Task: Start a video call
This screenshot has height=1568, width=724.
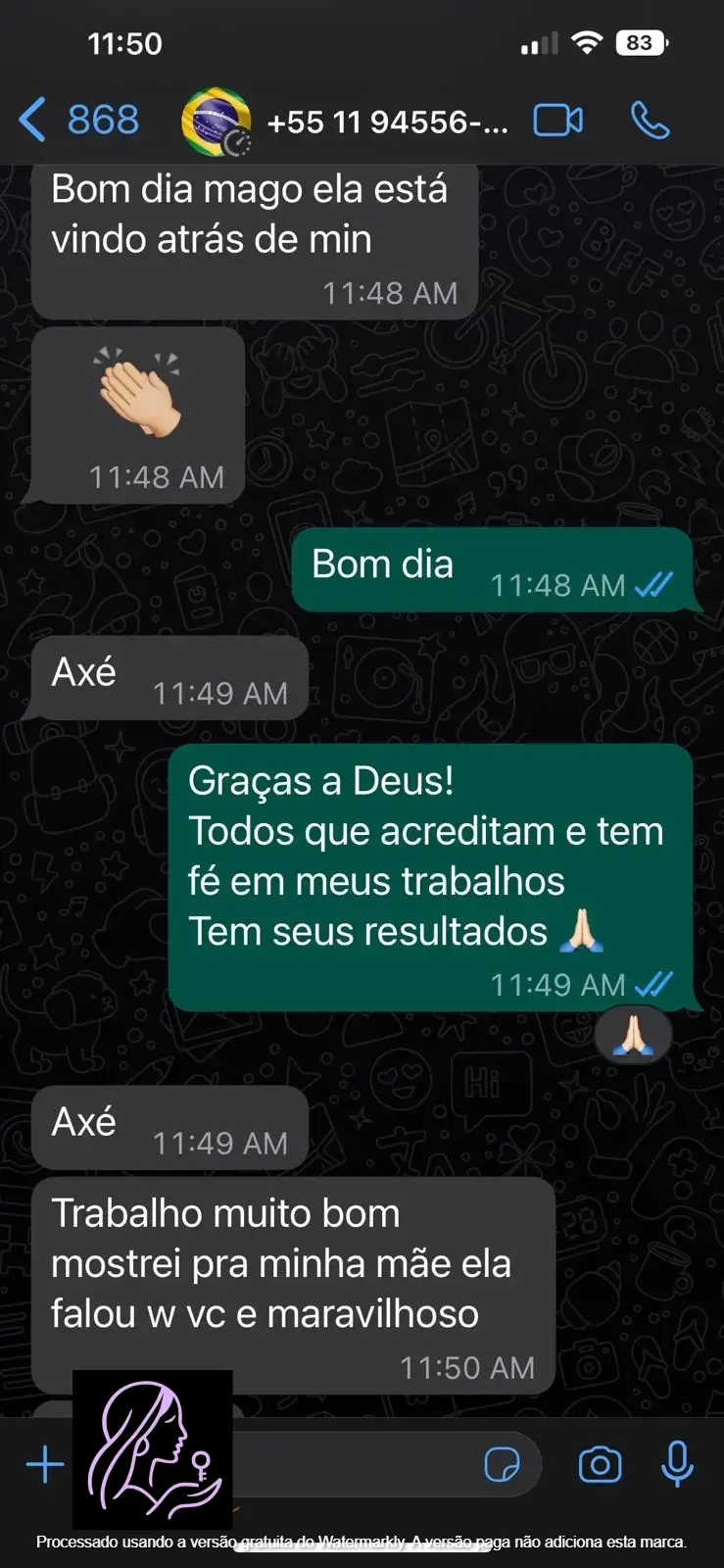Action: (x=557, y=121)
